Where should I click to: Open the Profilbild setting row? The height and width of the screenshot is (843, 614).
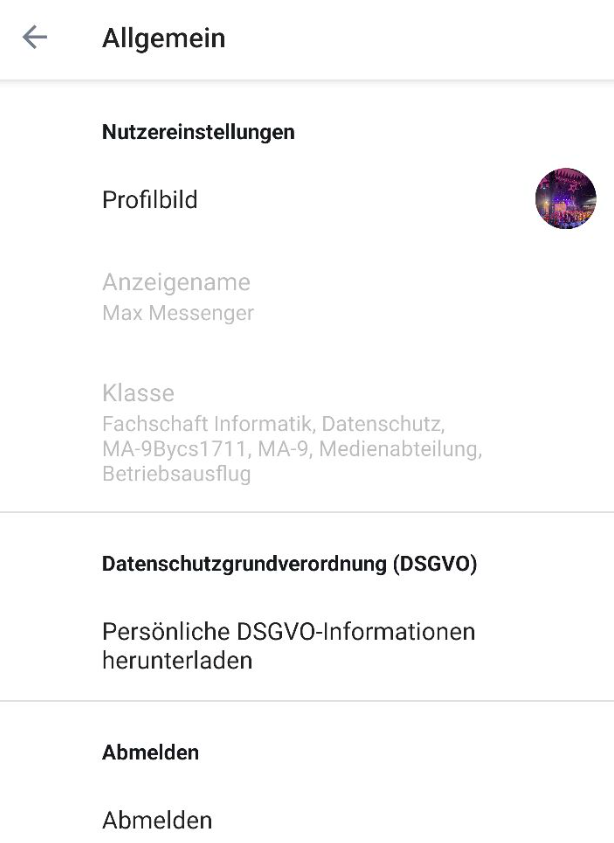pyautogui.click(x=150, y=200)
